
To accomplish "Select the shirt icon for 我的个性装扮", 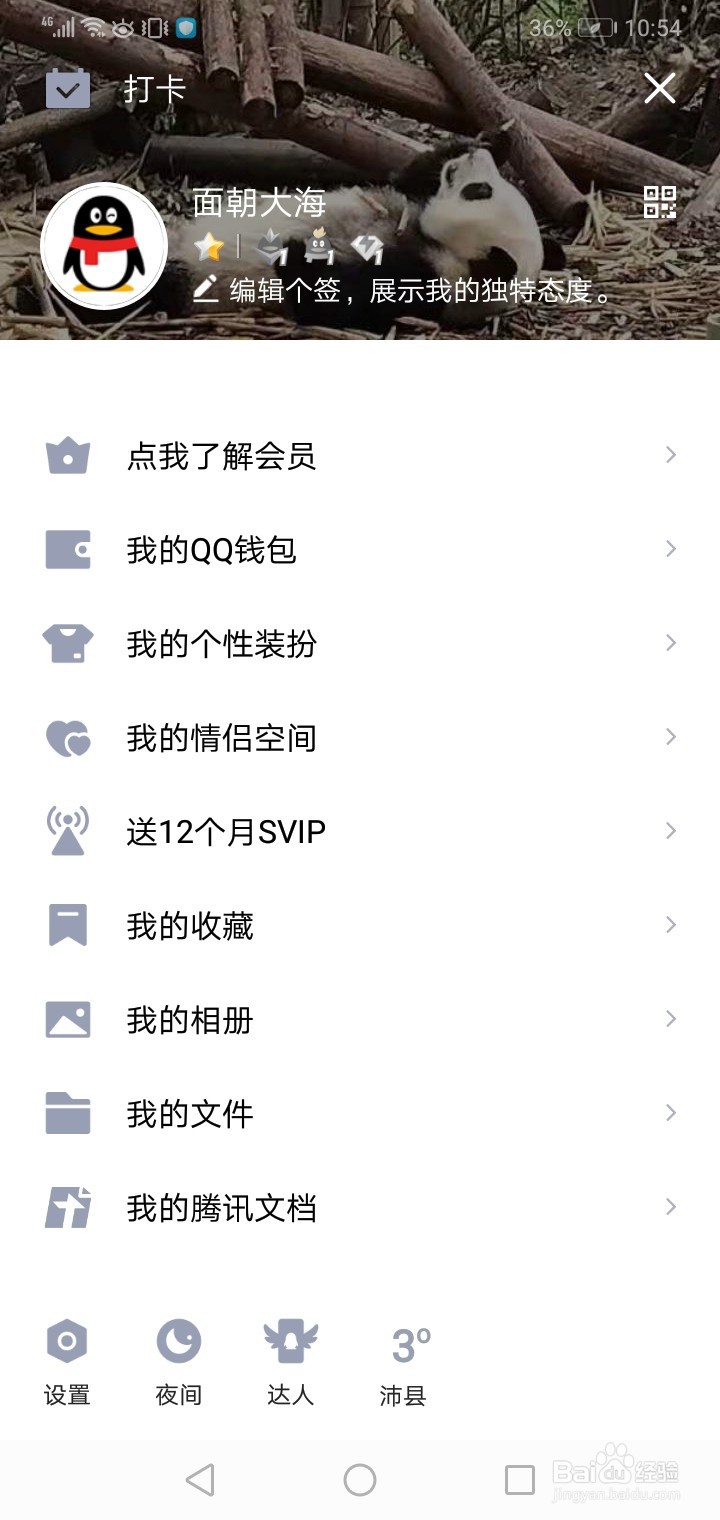I will click(x=67, y=643).
